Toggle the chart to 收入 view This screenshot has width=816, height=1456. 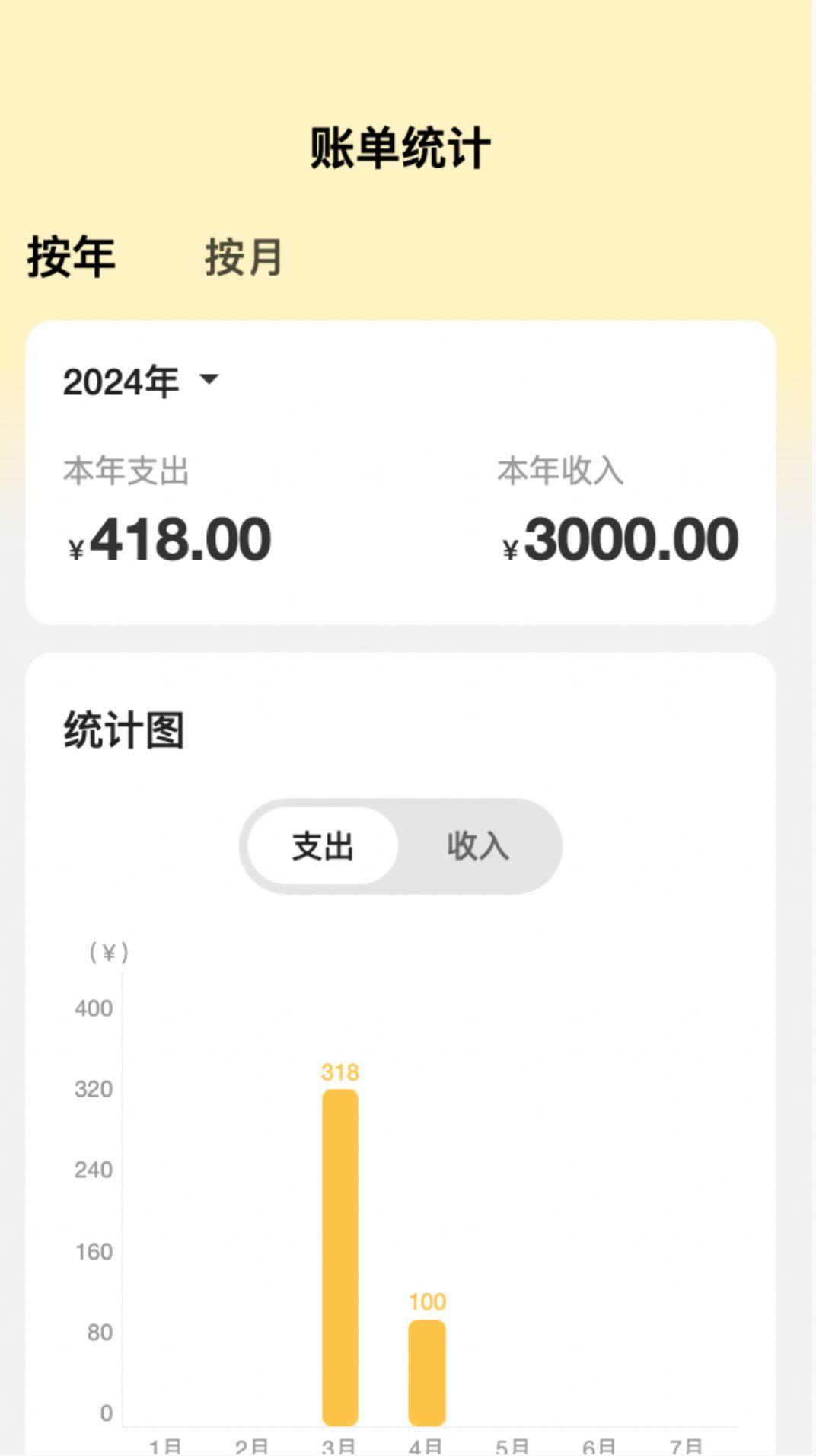[480, 848]
